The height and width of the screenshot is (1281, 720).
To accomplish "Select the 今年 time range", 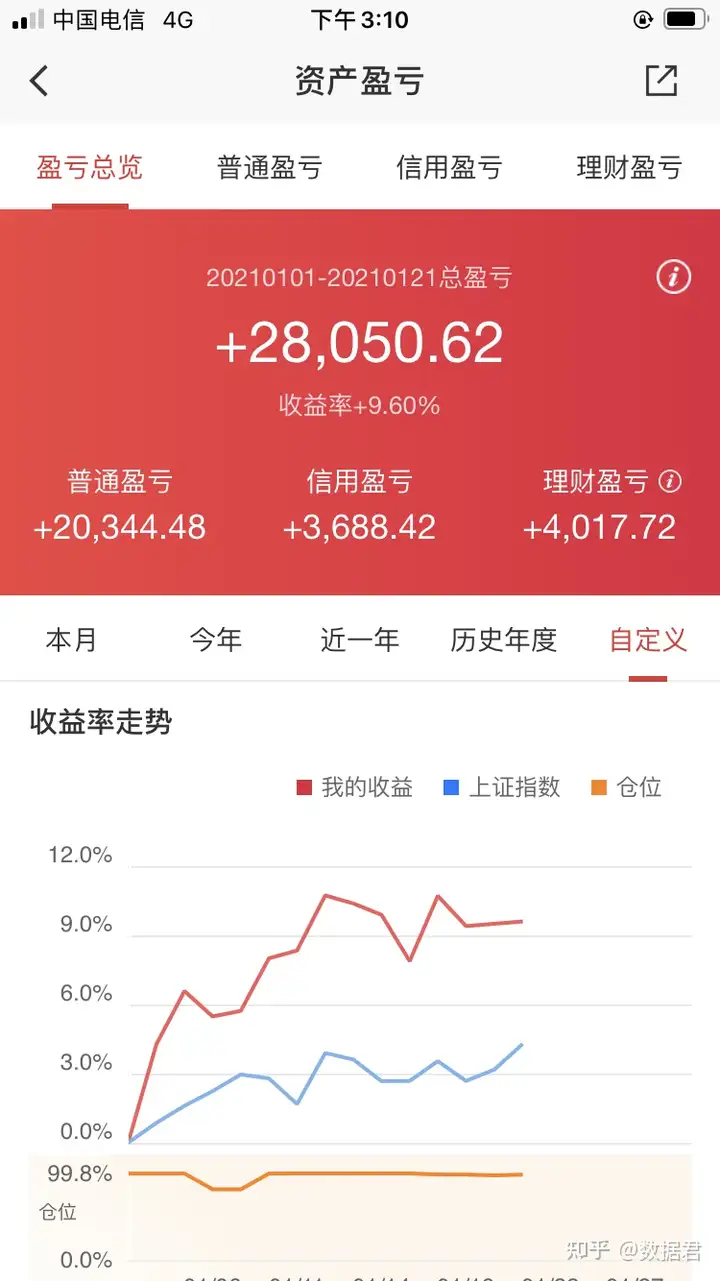I will pos(216,640).
